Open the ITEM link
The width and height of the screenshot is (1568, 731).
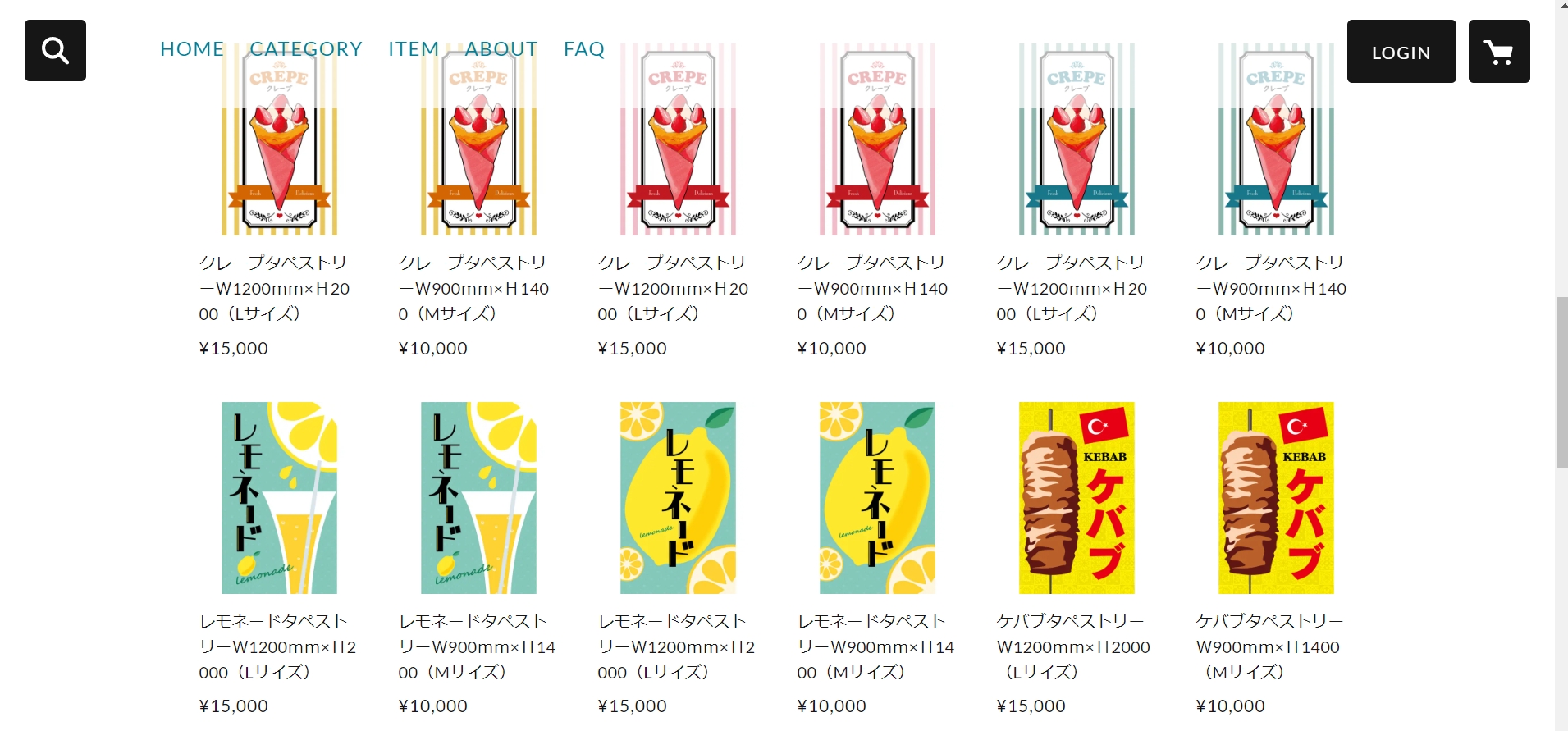414,49
